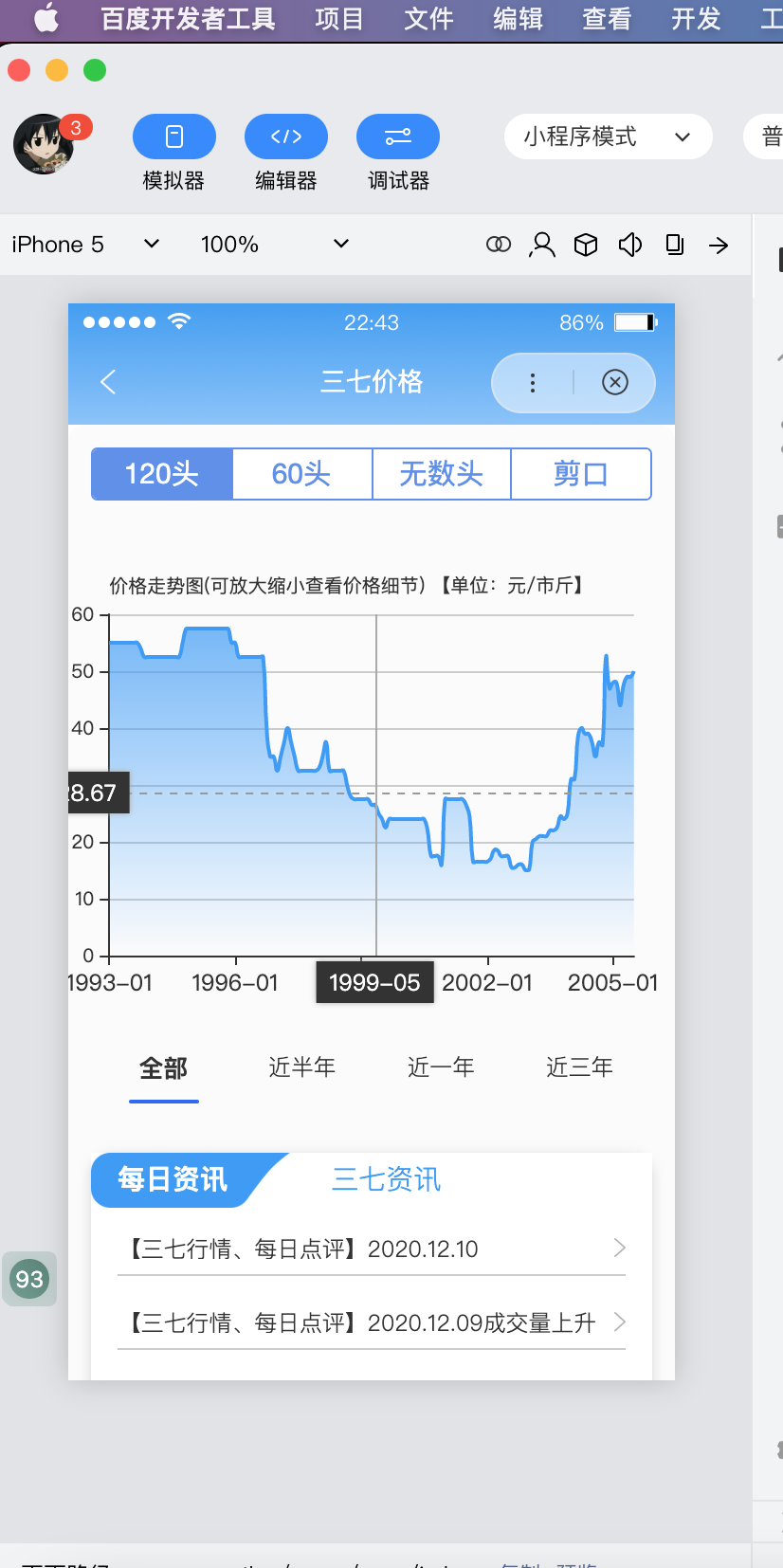Show 近三年 price range

click(579, 1068)
